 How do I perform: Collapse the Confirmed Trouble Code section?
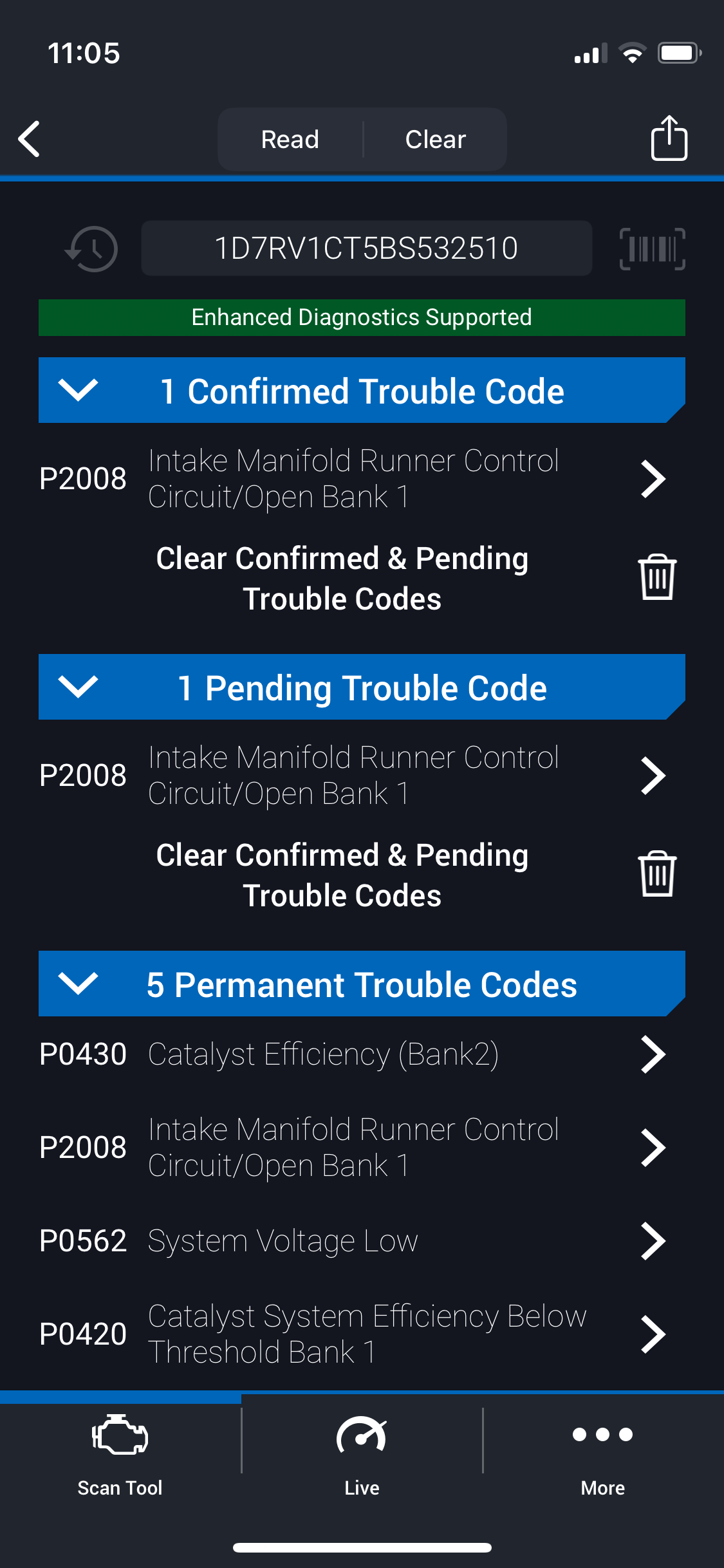[78, 391]
